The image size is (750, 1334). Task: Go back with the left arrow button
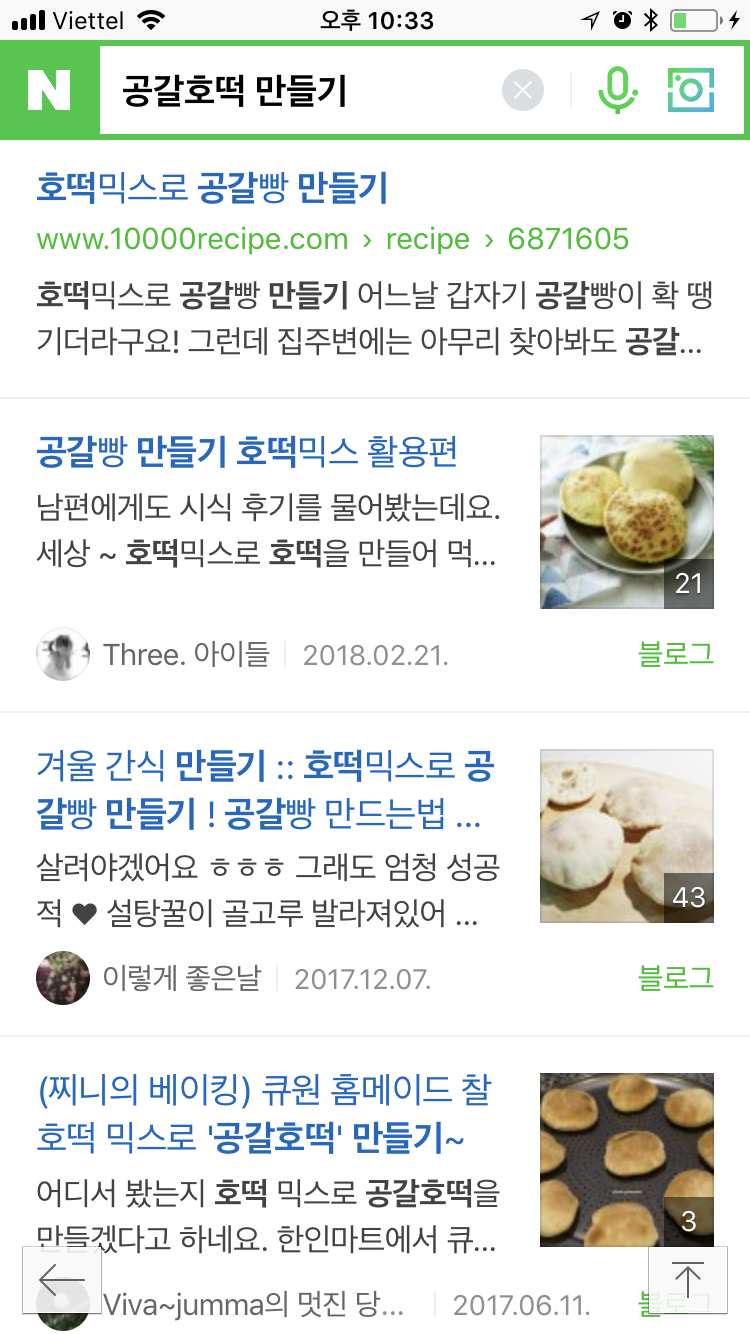(x=61, y=1279)
